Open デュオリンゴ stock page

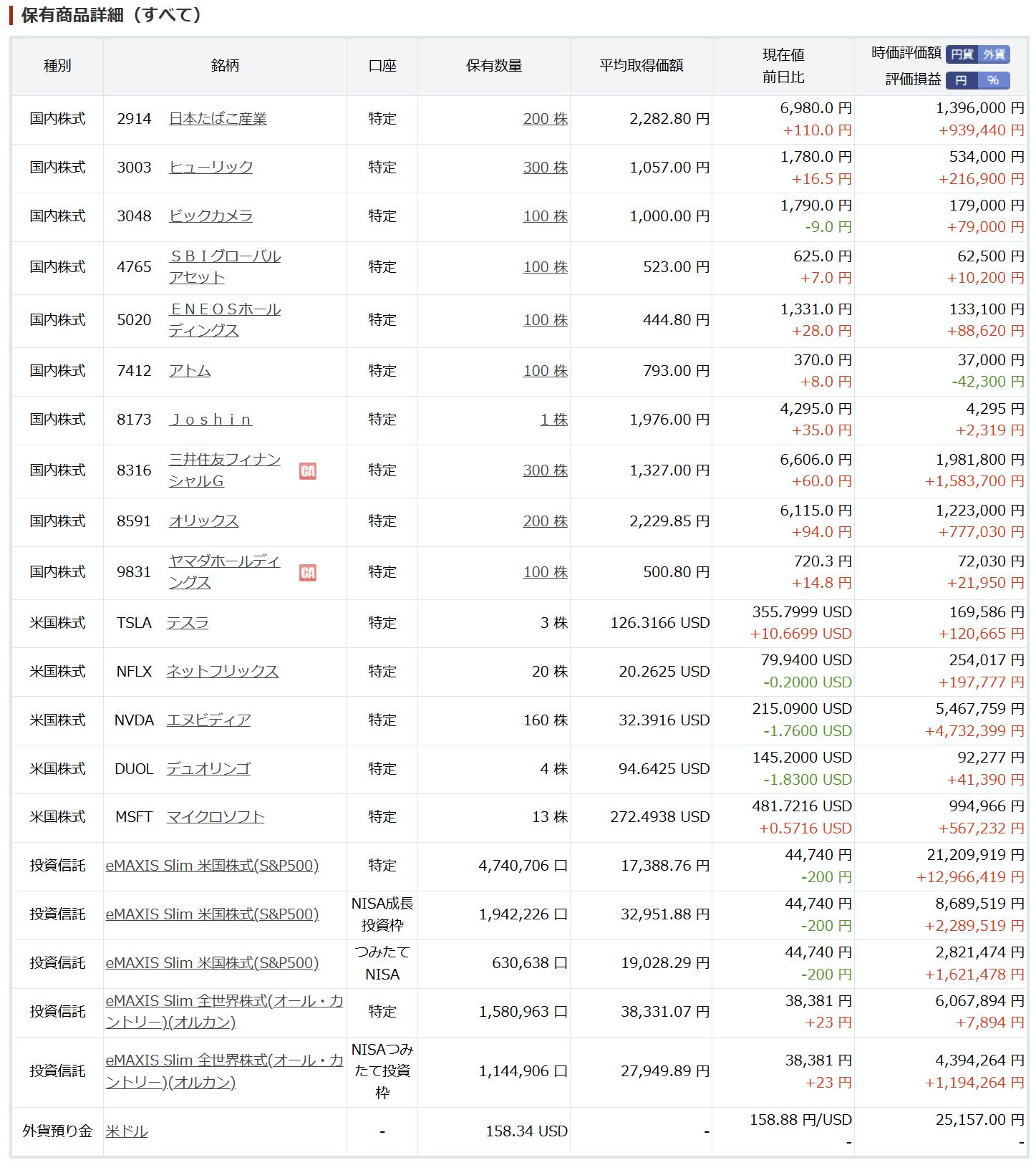coord(208,768)
